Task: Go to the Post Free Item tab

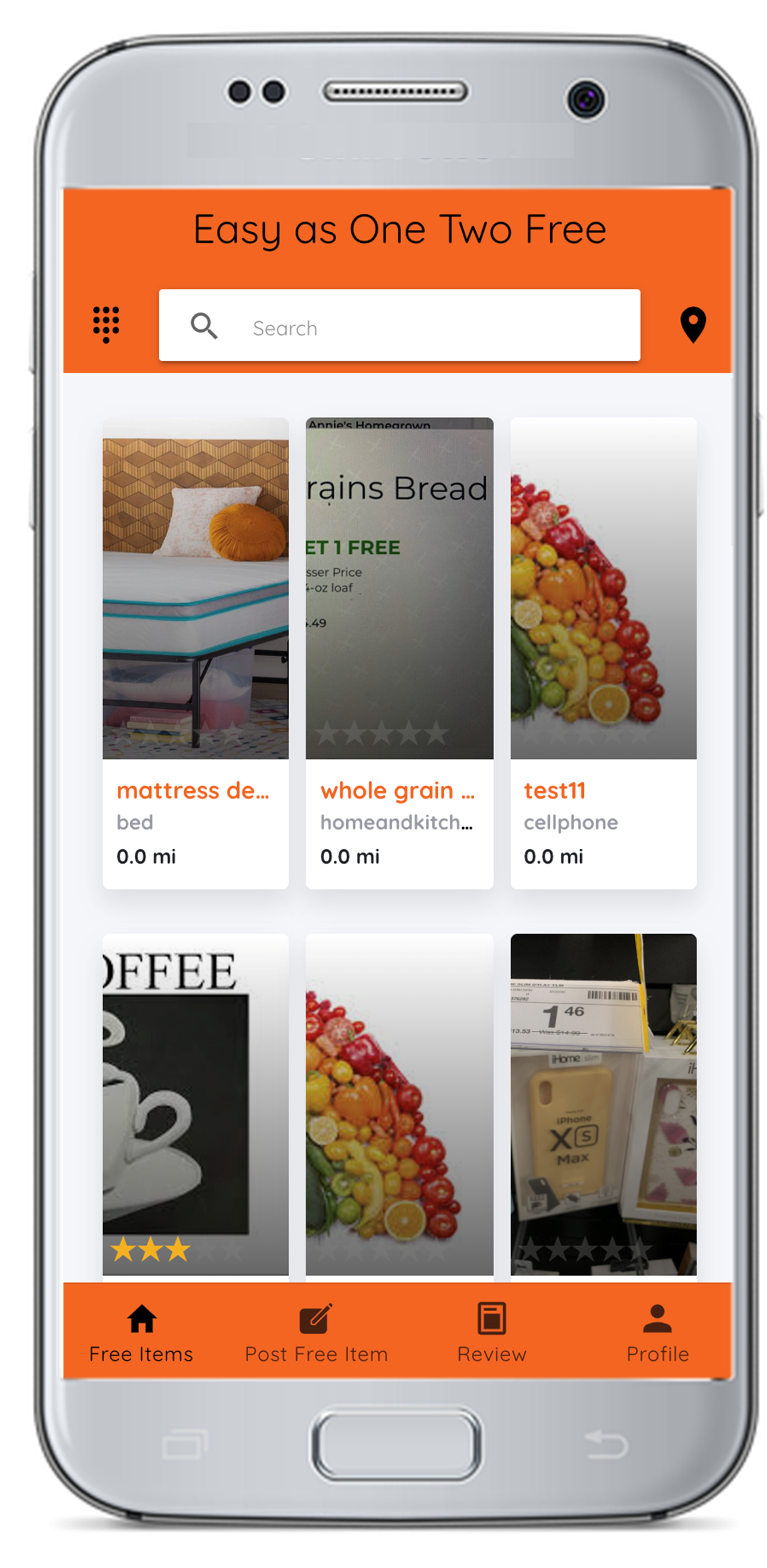Action: click(316, 1333)
